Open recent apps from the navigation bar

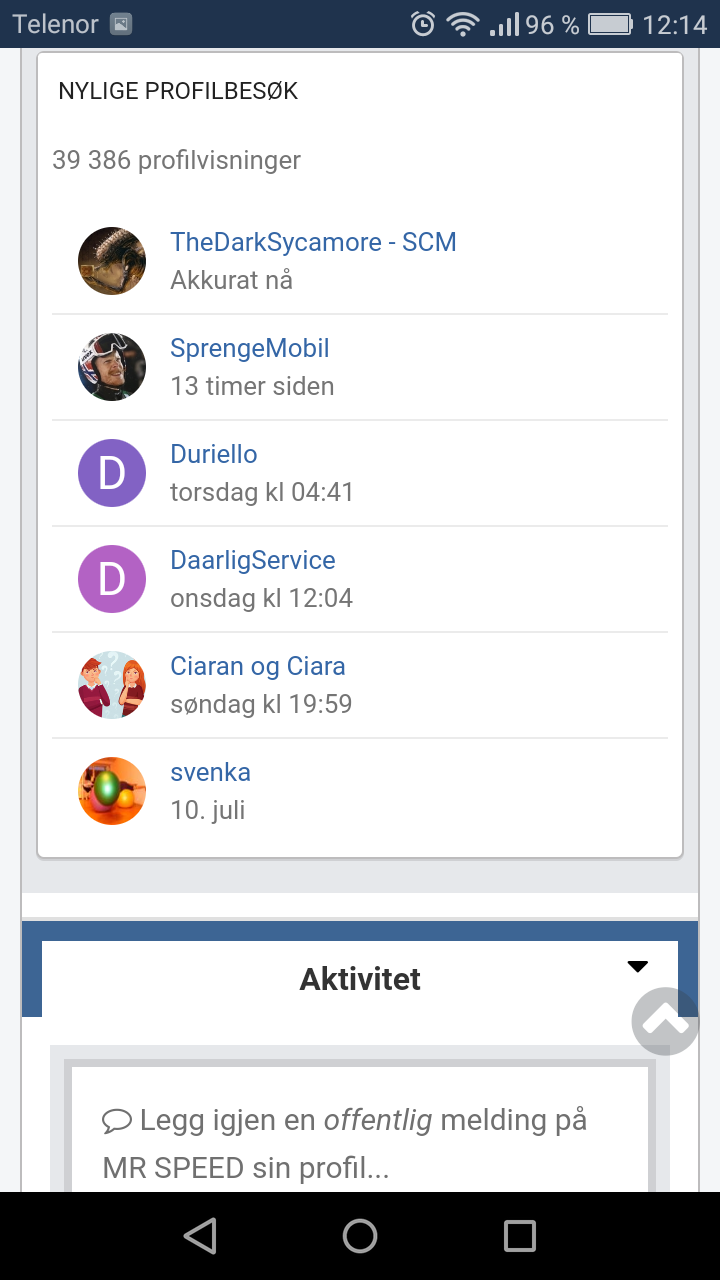[520, 1236]
